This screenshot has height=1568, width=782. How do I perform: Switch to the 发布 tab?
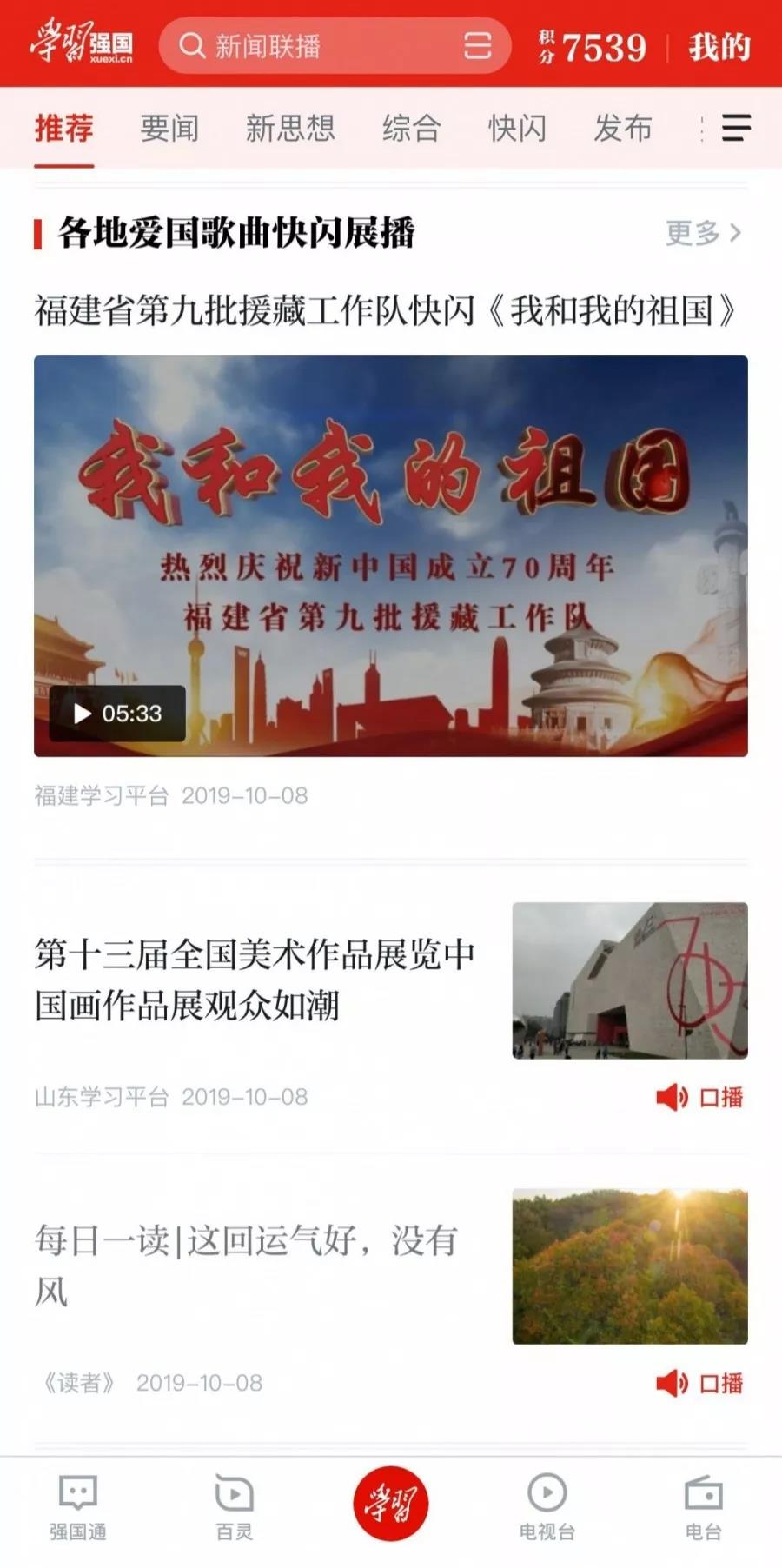[622, 129]
